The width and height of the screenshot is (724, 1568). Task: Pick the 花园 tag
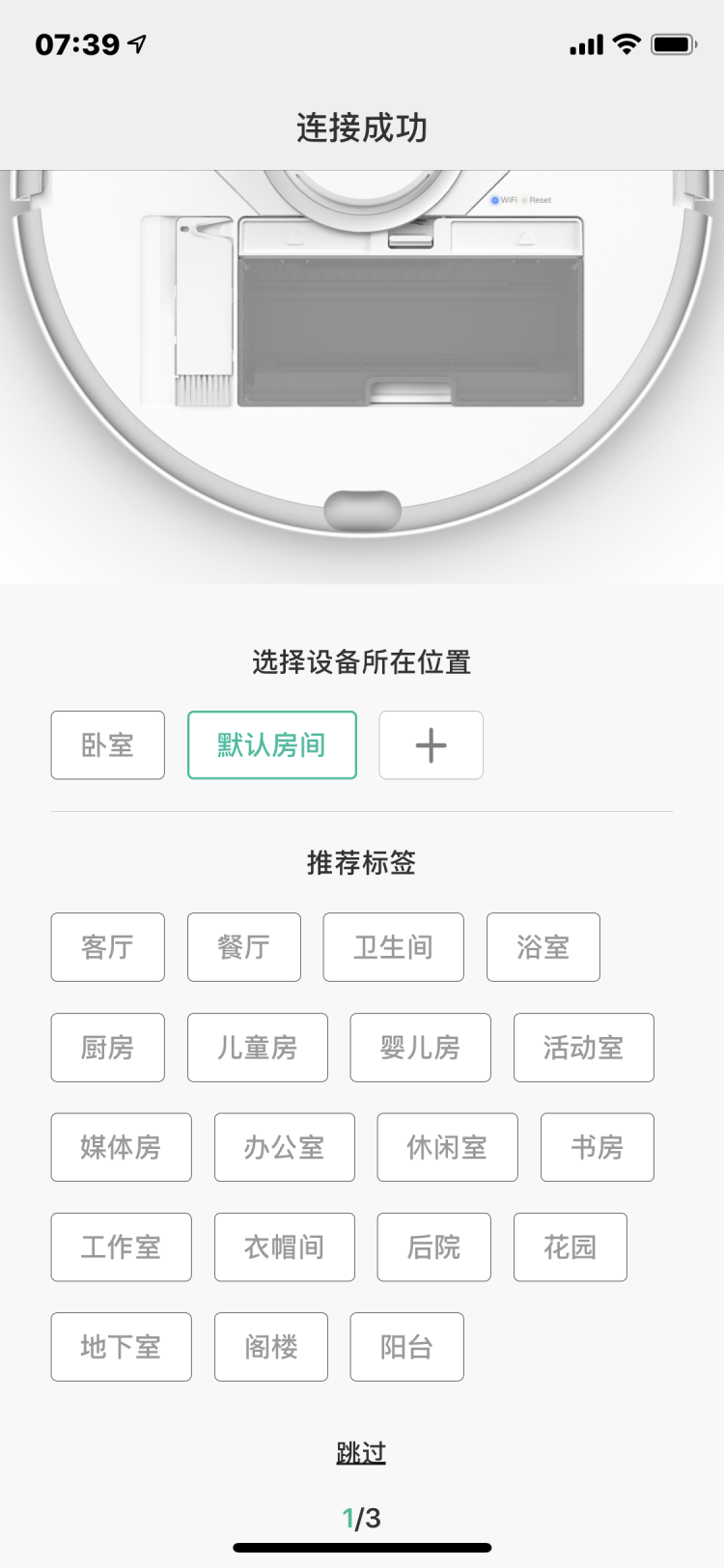[x=570, y=1247]
